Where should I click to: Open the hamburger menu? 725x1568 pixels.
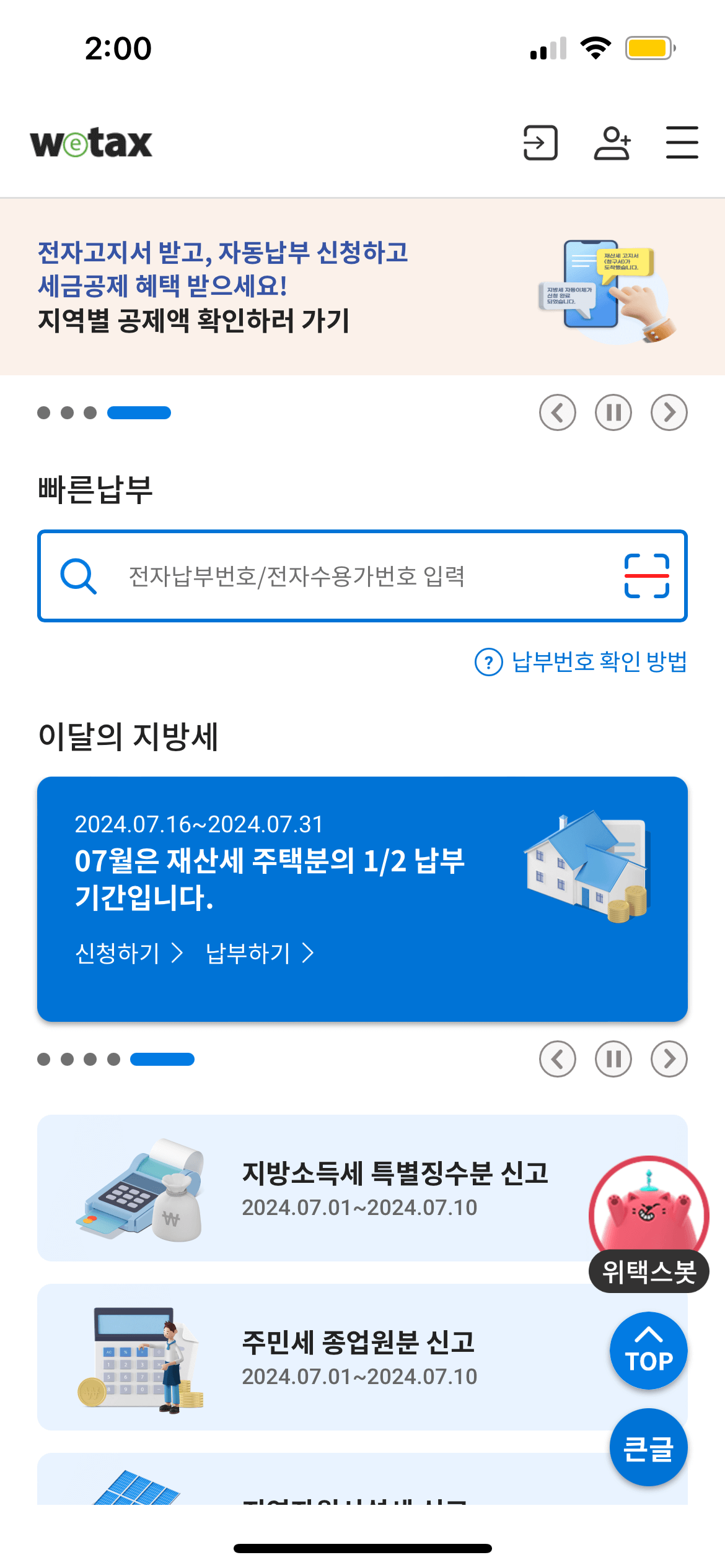pos(682,143)
